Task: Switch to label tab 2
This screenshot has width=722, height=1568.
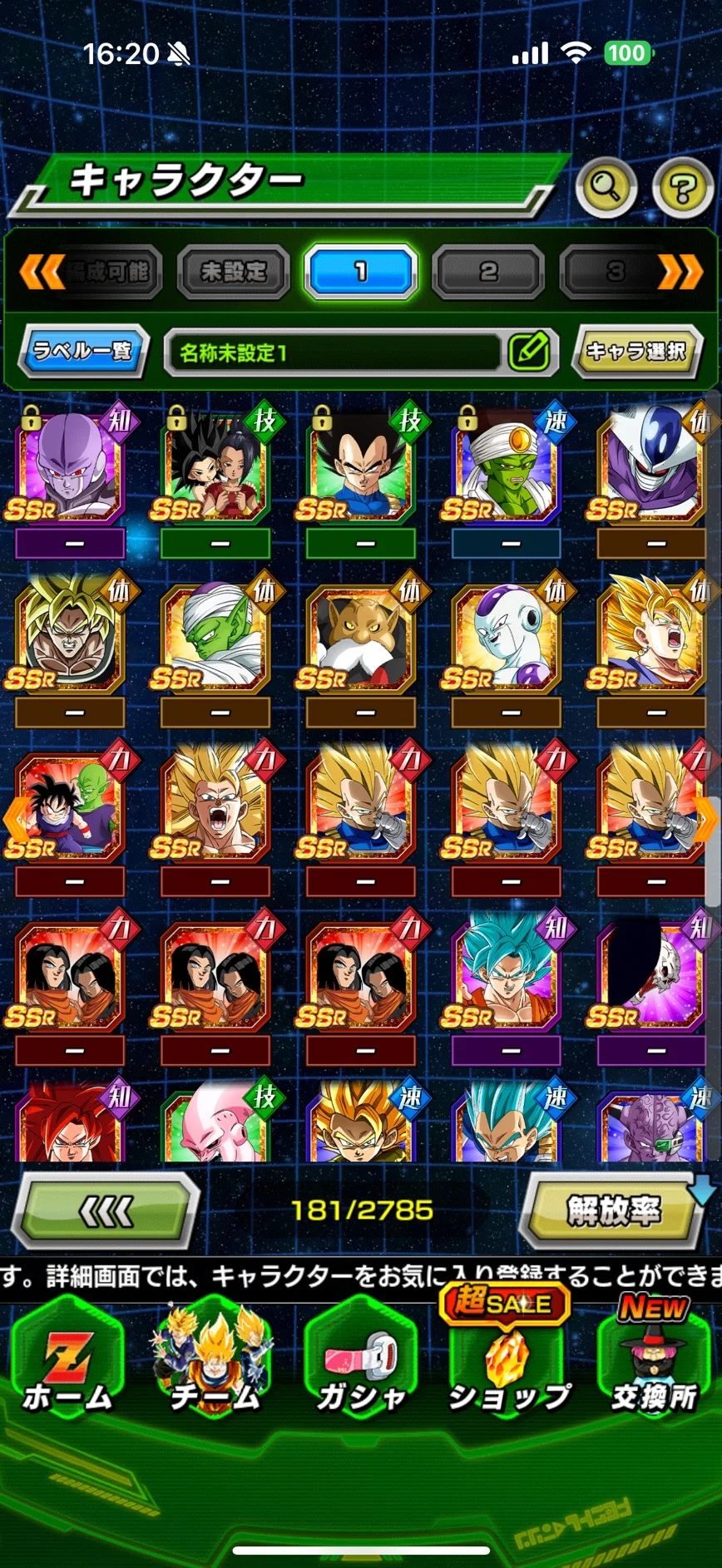Action: point(488,271)
